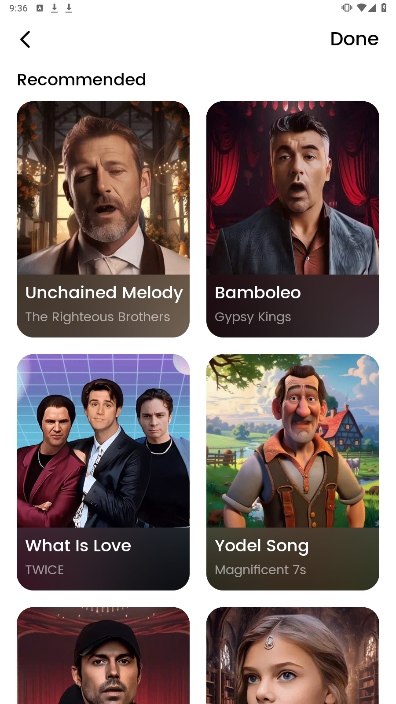This screenshot has width=396, height=704.
Task: Select the Unchained Melody song card
Action: [103, 219]
